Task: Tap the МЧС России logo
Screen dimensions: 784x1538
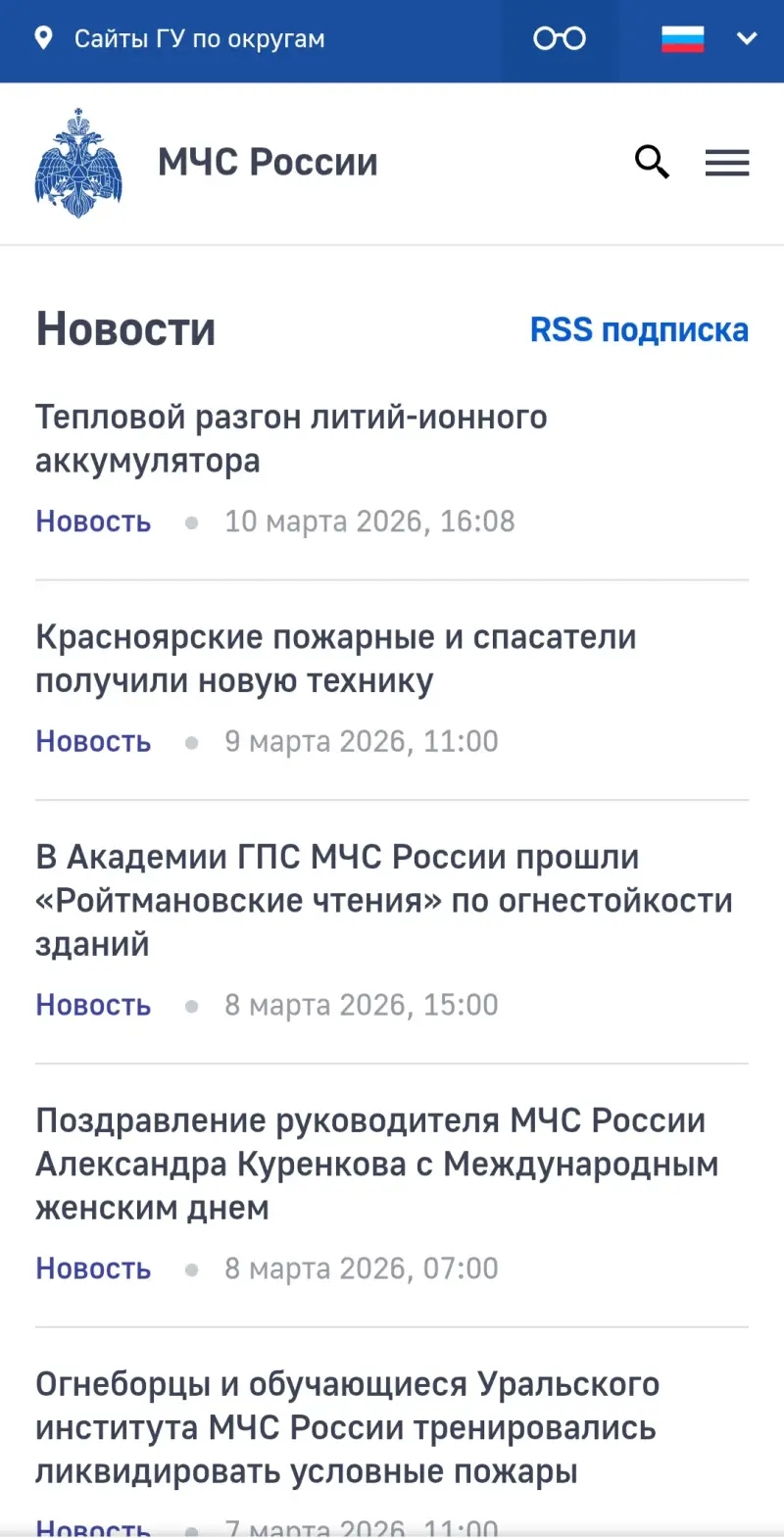Action: [x=78, y=163]
